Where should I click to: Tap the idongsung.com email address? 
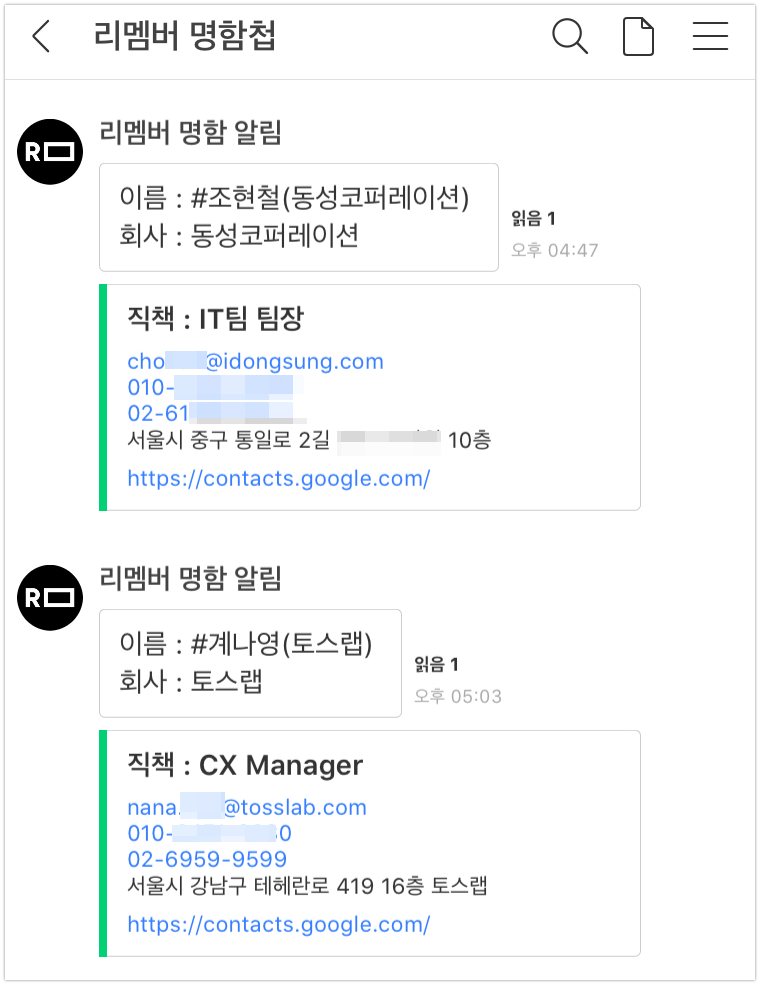click(x=255, y=361)
